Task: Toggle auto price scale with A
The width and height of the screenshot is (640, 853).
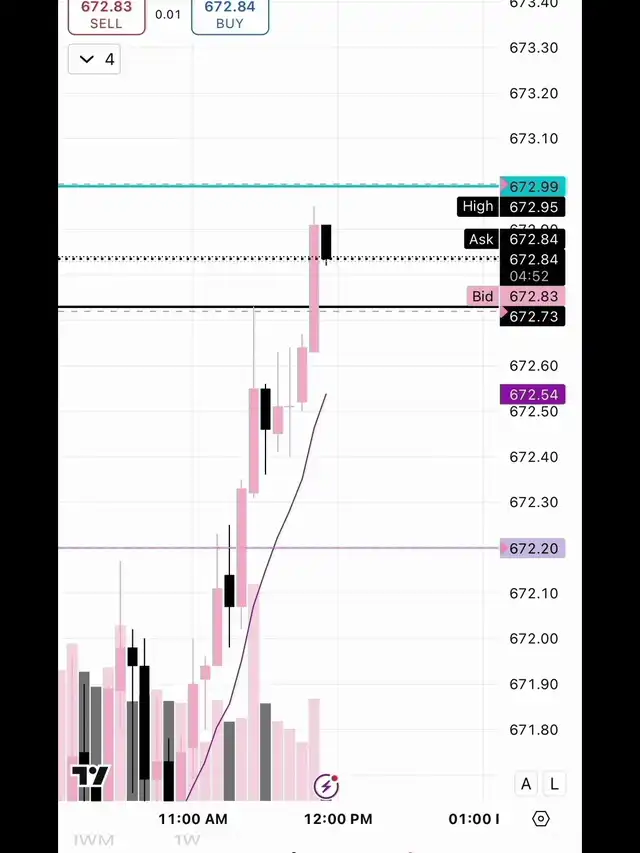Action: tap(526, 784)
